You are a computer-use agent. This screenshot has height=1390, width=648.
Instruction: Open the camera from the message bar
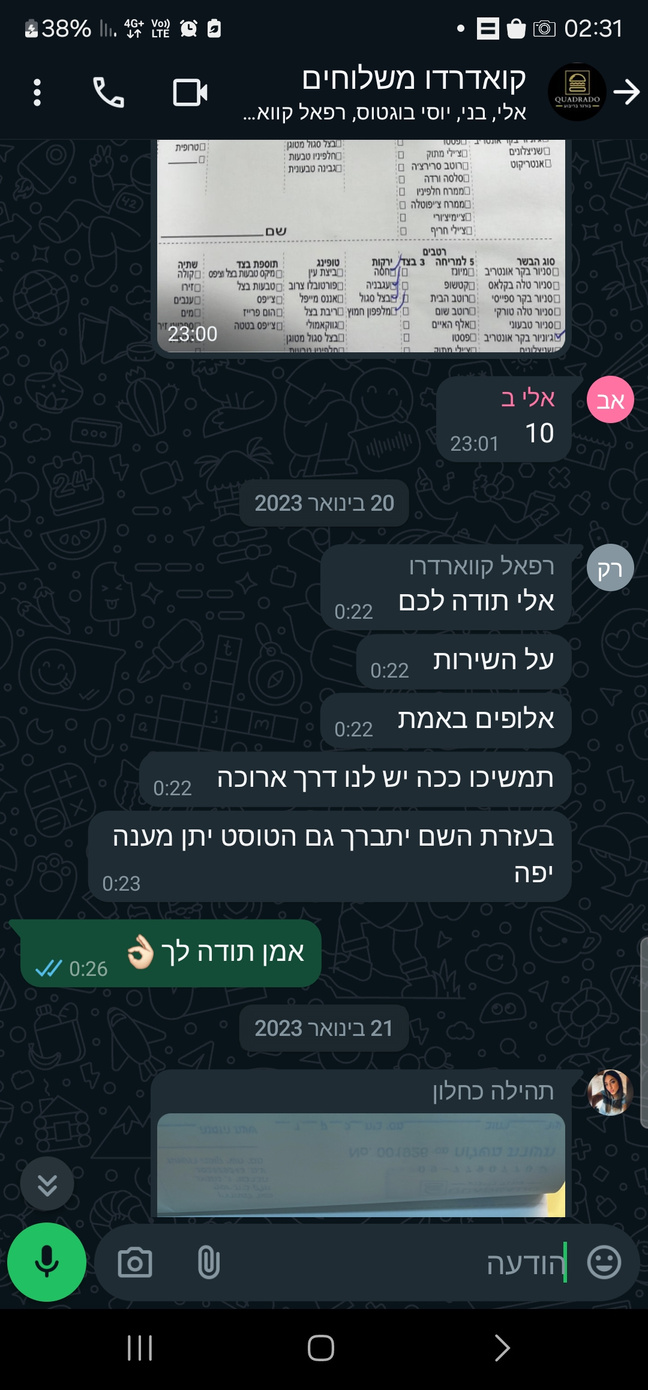click(x=135, y=1263)
